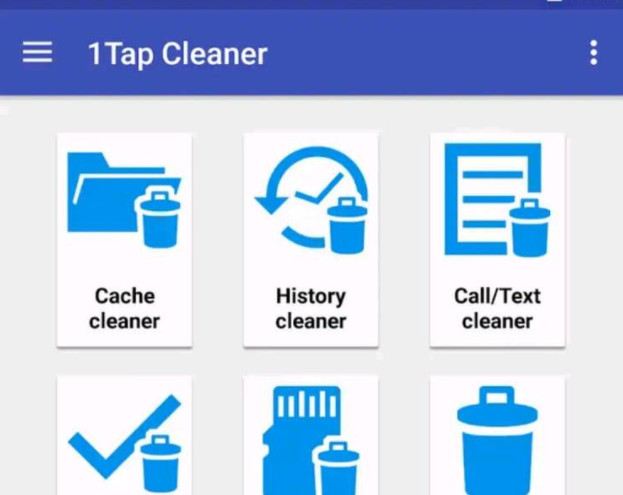Open the Cache cleaner card
Screen dimensions: 623x495
click(124, 240)
